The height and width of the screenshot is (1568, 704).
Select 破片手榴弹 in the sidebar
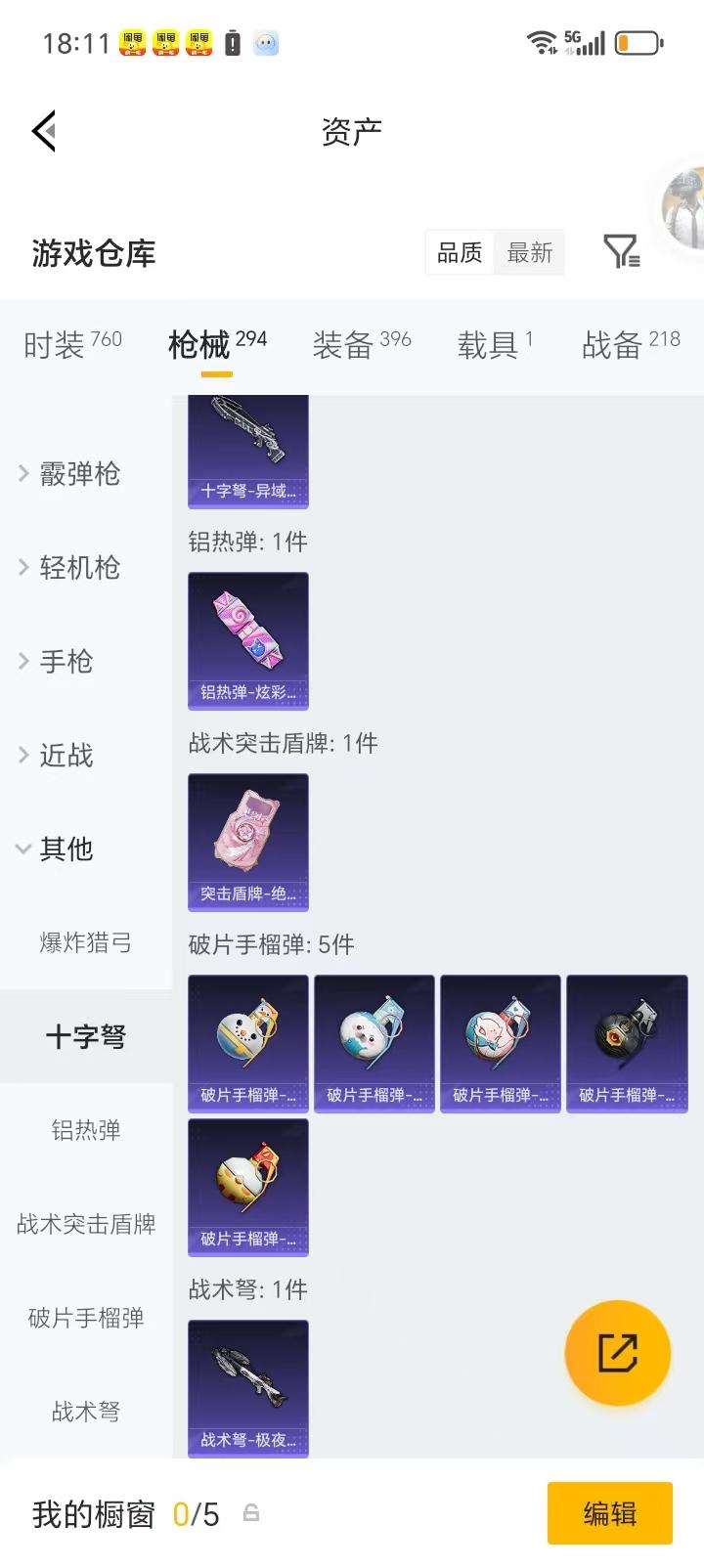85,1317
